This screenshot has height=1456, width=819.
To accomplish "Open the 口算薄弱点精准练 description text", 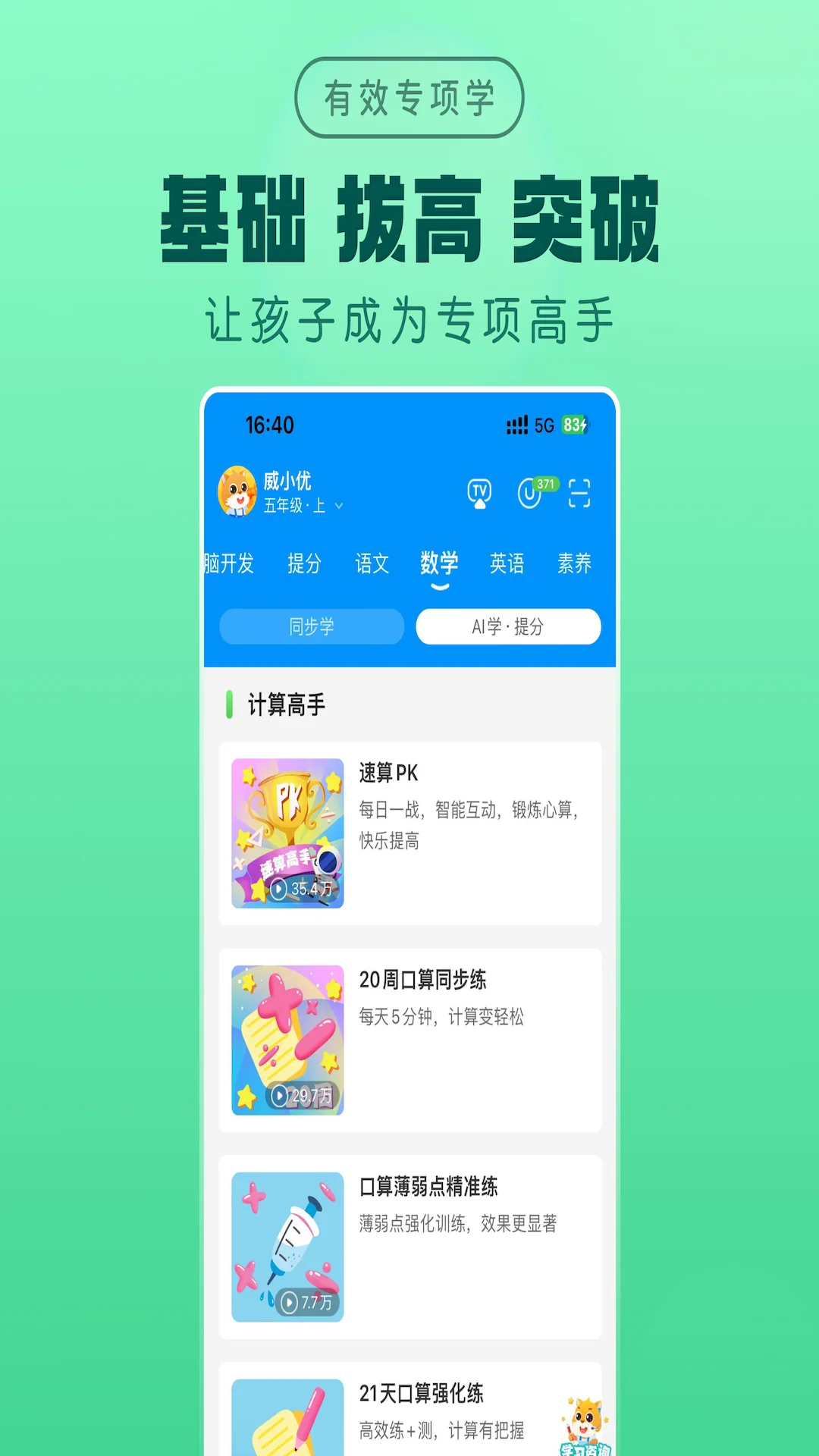I will pos(456,1224).
